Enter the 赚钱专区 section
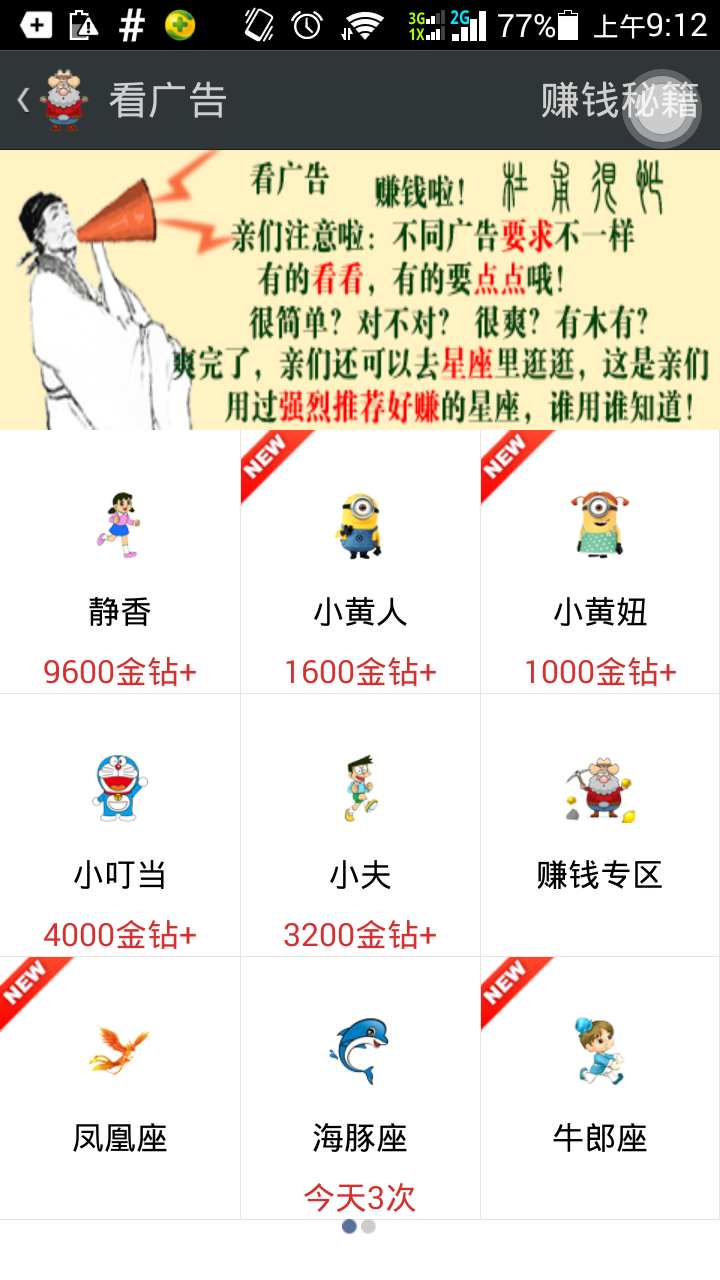The height and width of the screenshot is (1280, 720). 600,825
